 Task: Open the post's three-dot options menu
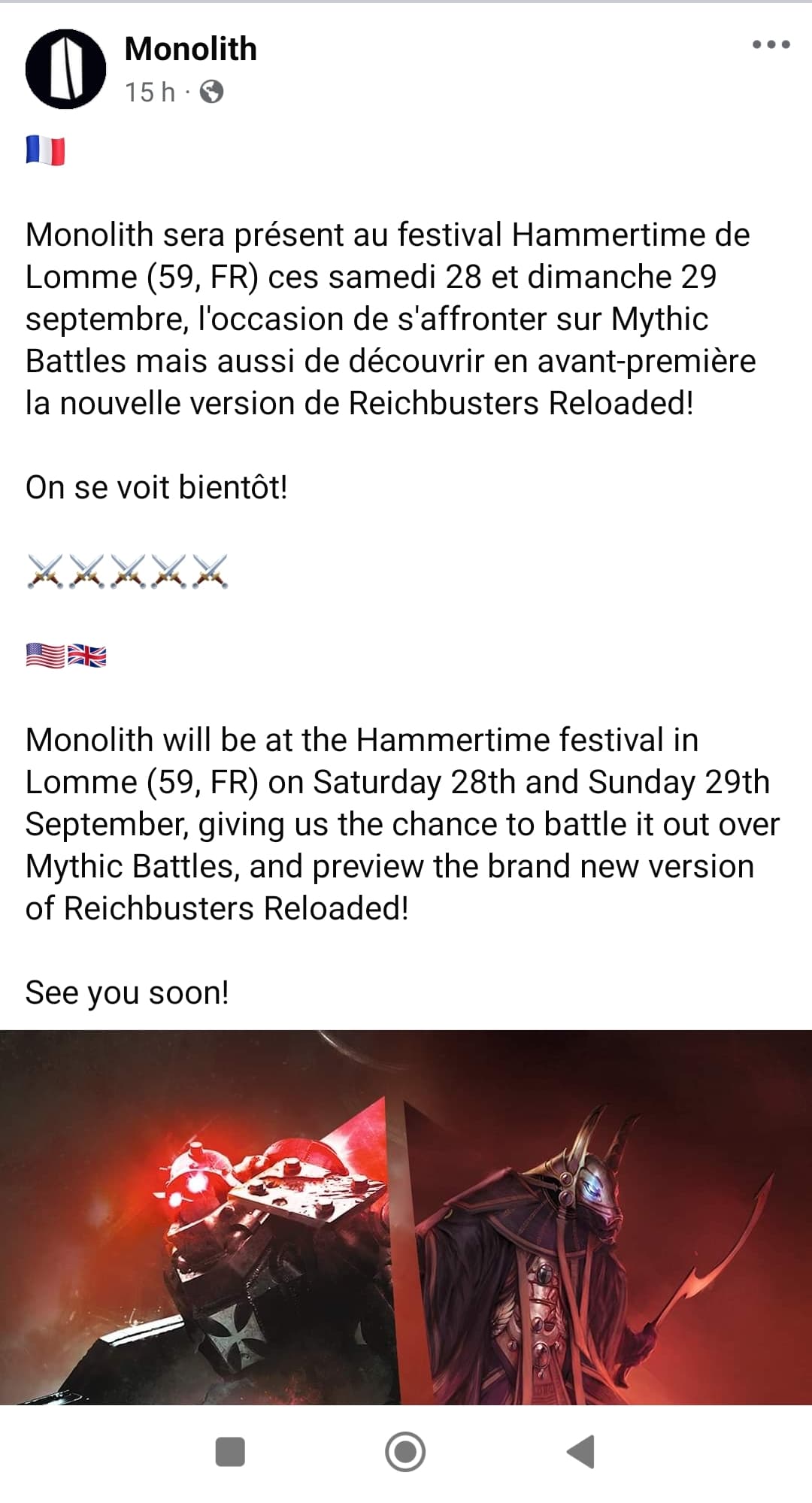[x=771, y=45]
